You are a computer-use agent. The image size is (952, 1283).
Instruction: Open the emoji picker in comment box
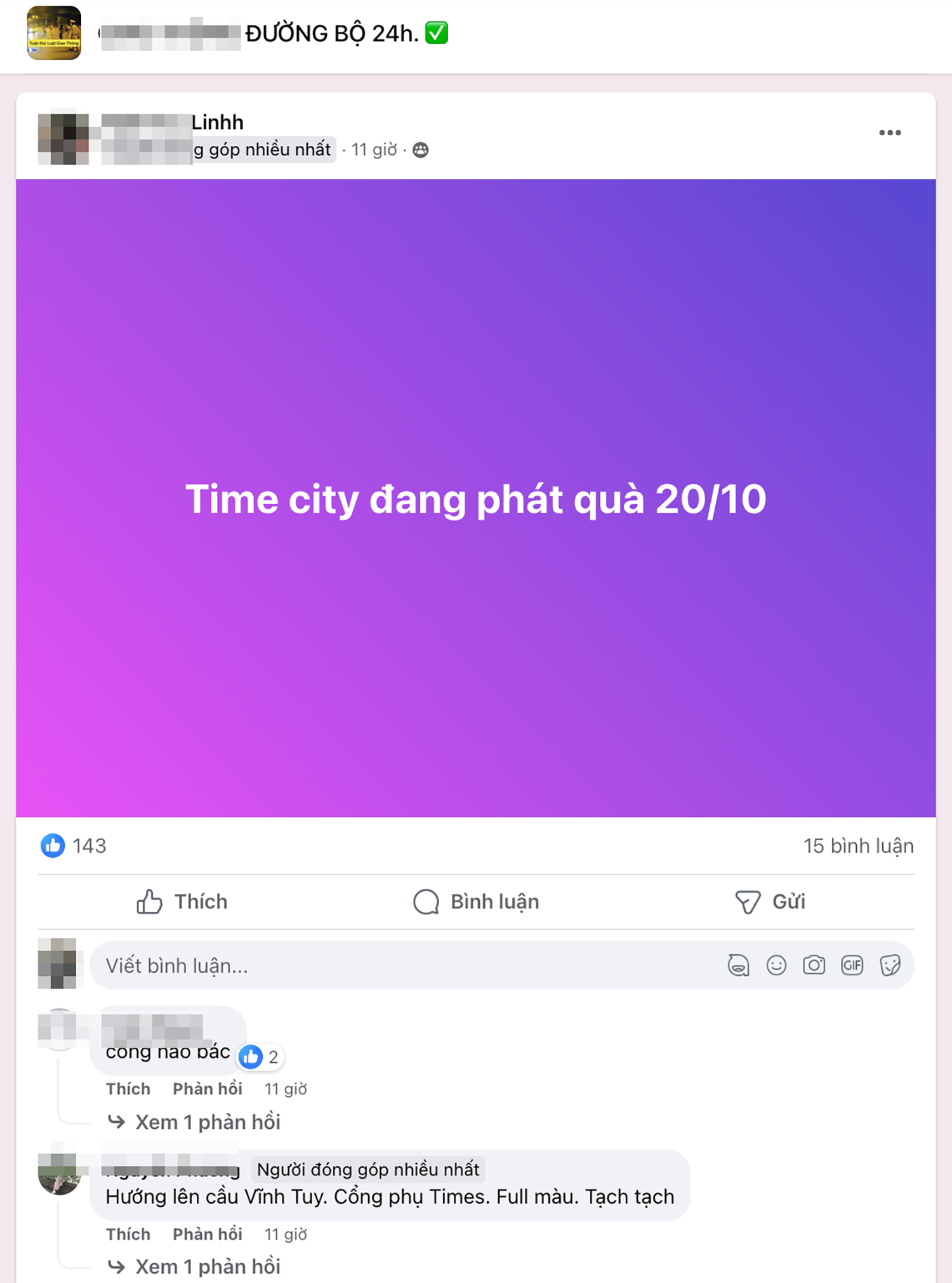[776, 966]
